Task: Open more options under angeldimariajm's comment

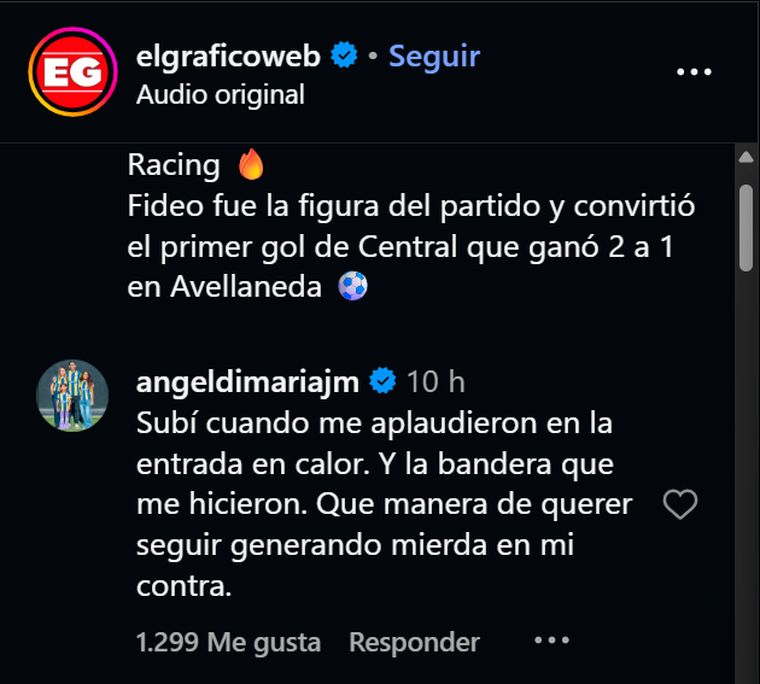Action: 551,641
